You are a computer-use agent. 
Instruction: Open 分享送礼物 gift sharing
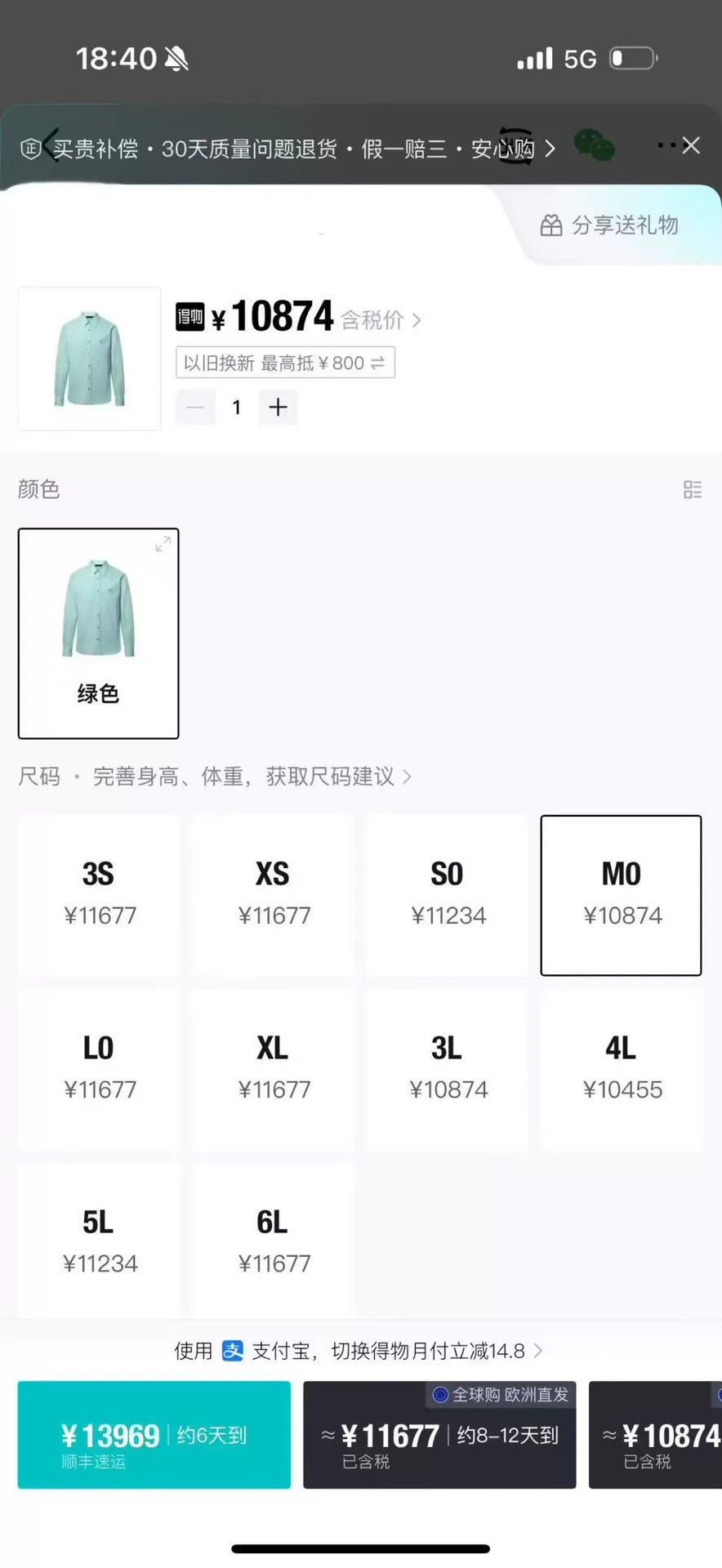[x=609, y=225]
